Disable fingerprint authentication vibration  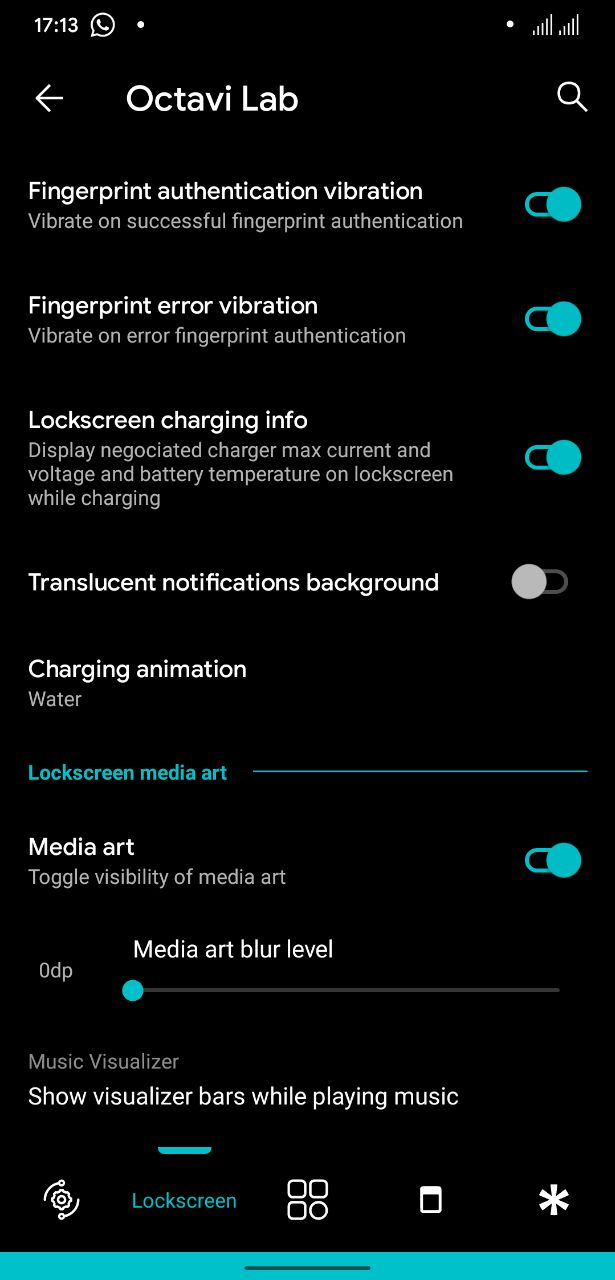point(553,205)
